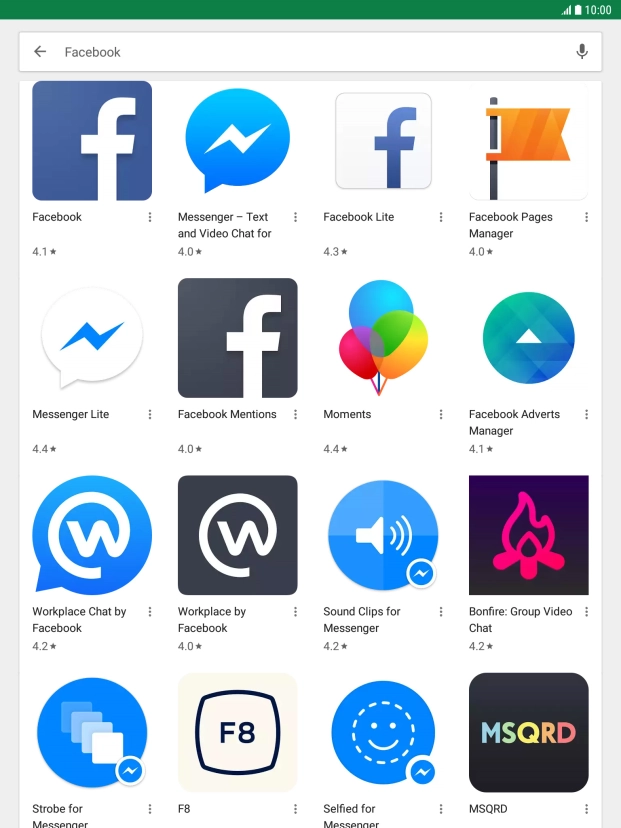The height and width of the screenshot is (828, 621).
Task: Open the MSQRD app page
Action: [528, 732]
